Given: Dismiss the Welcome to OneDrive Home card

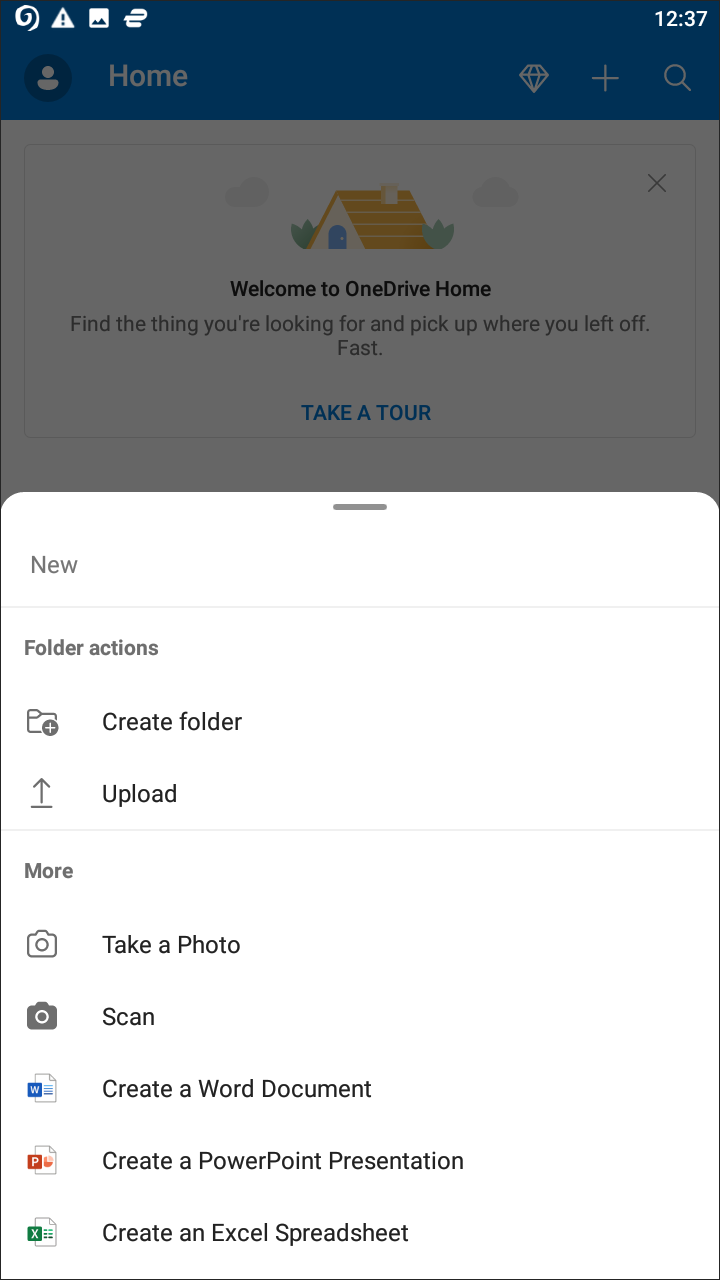Looking at the screenshot, I should [657, 183].
